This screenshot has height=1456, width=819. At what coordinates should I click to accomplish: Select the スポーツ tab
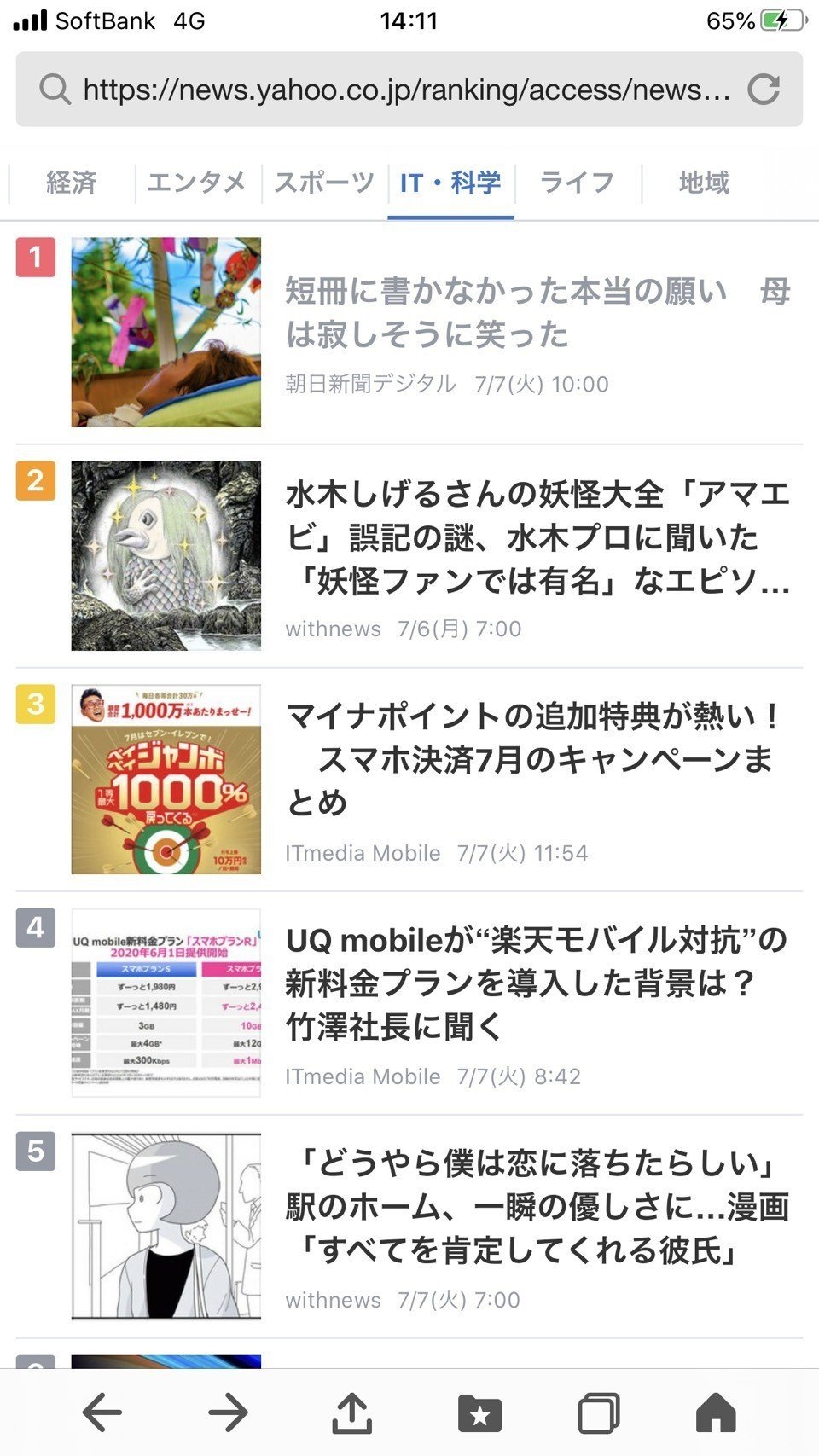point(324,183)
